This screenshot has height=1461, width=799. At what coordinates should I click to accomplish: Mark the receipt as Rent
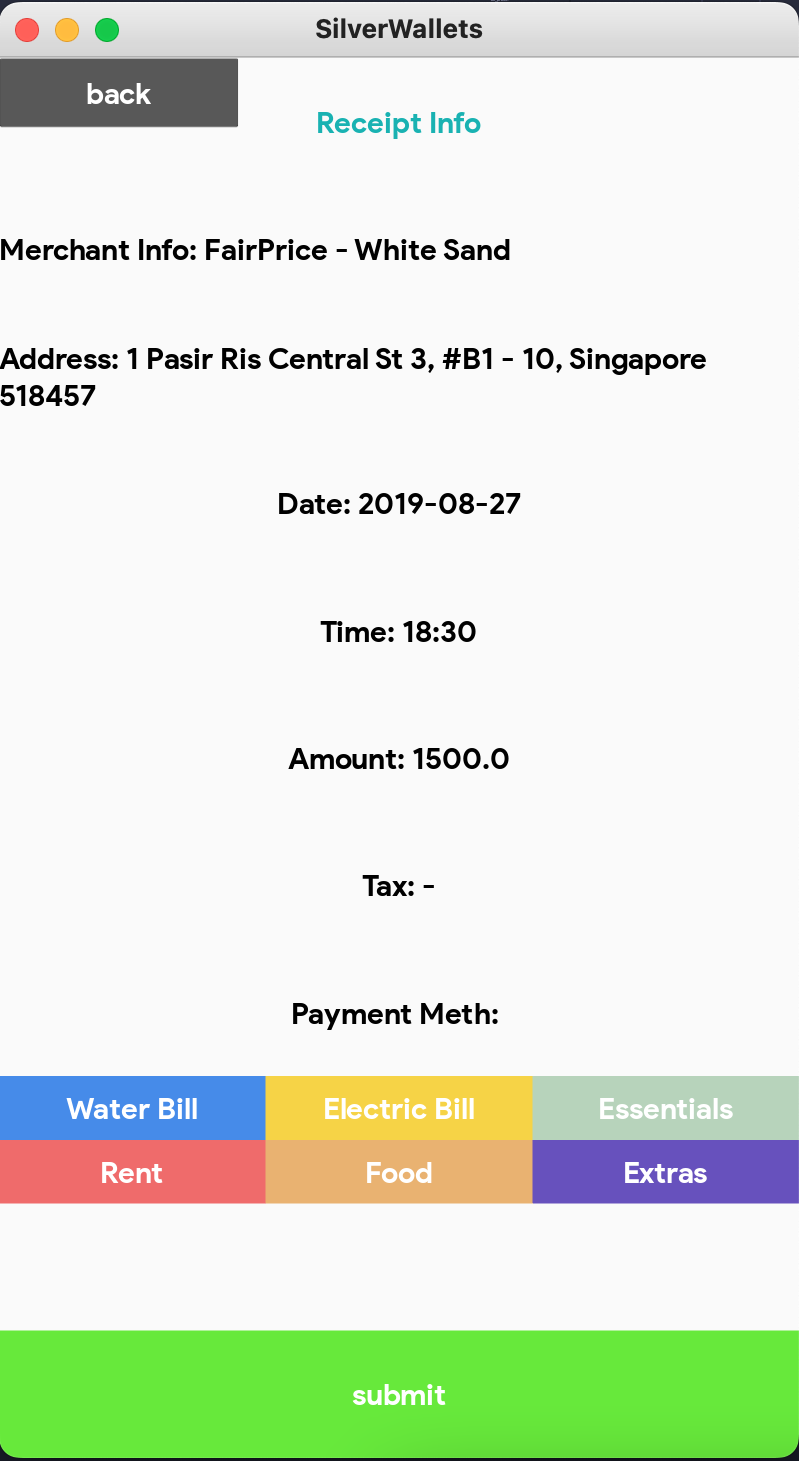[132, 1172]
